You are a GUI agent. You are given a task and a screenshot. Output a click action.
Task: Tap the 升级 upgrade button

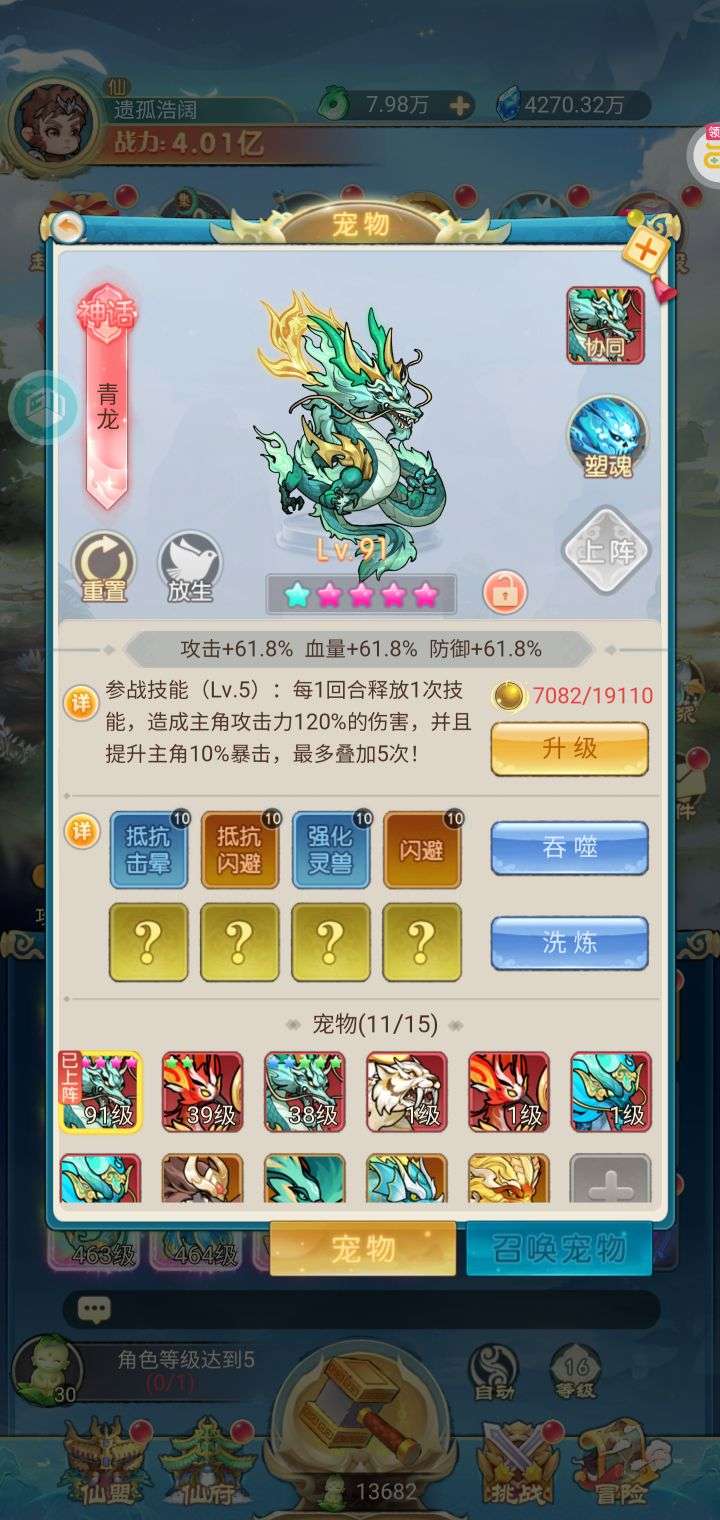(x=569, y=749)
